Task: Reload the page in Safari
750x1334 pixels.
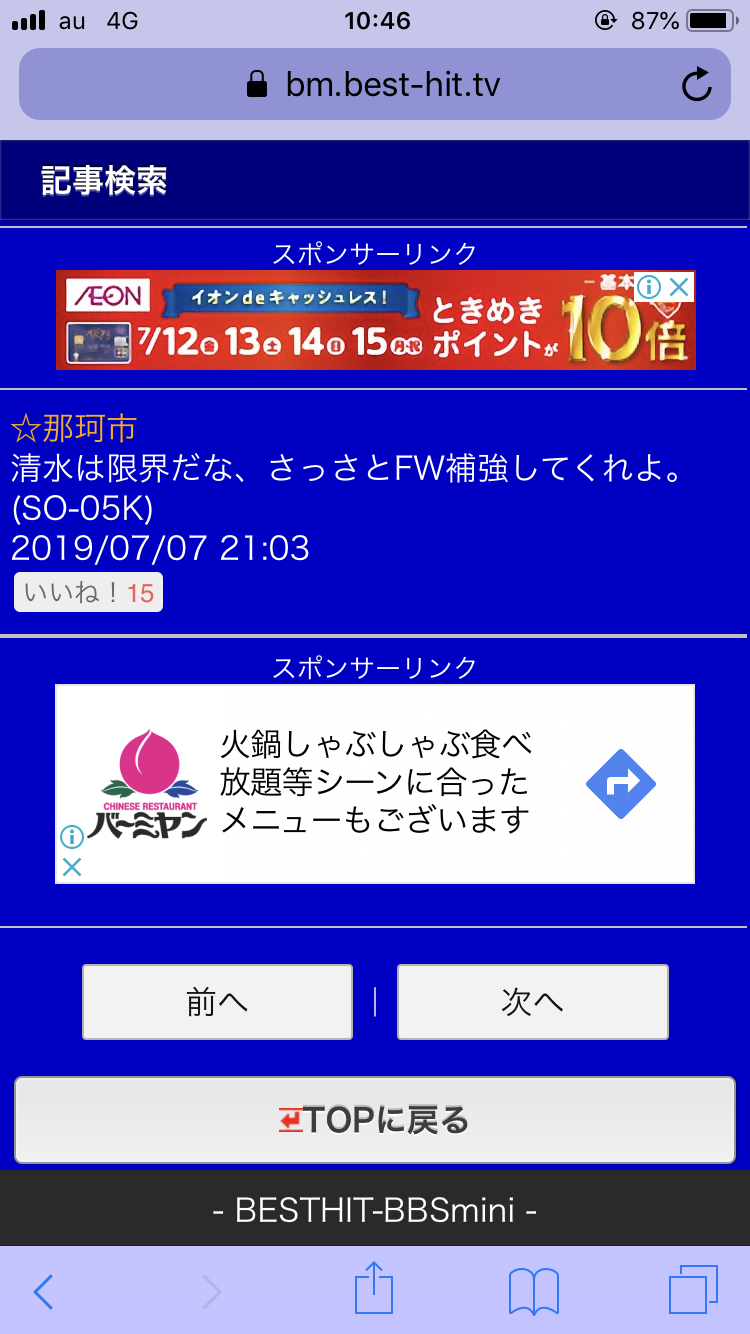Action: [x=696, y=85]
